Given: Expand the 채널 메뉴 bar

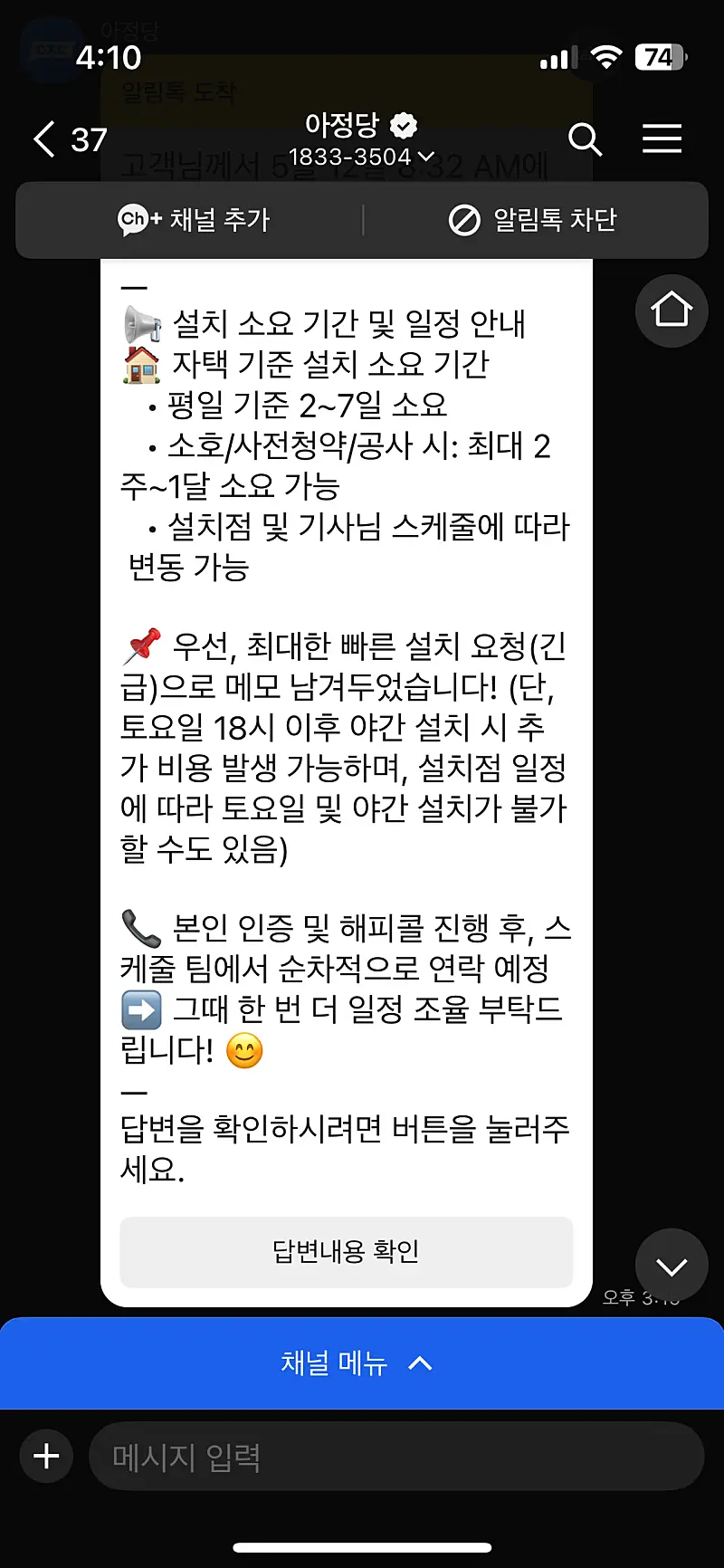Looking at the screenshot, I should (x=361, y=1362).
